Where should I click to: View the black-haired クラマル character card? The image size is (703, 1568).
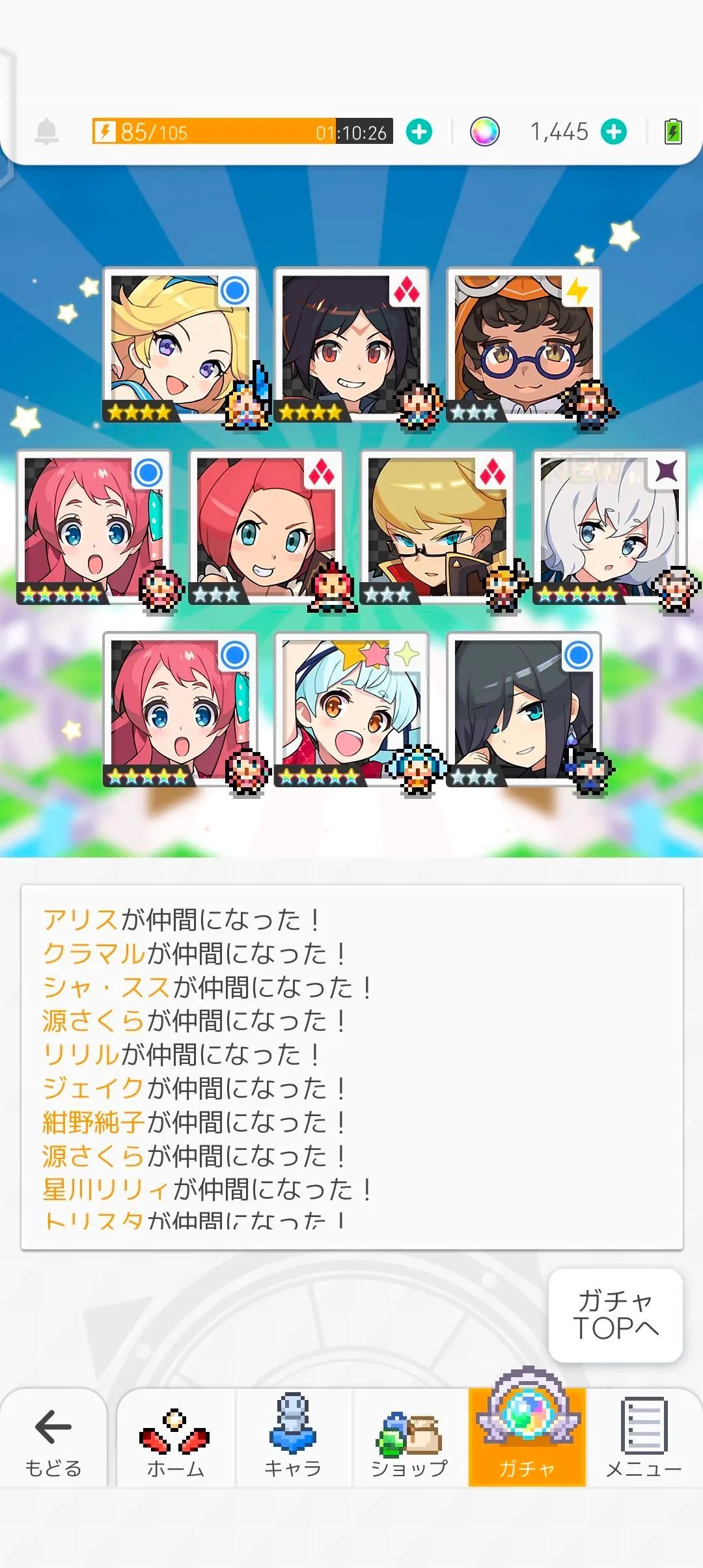tap(351, 345)
